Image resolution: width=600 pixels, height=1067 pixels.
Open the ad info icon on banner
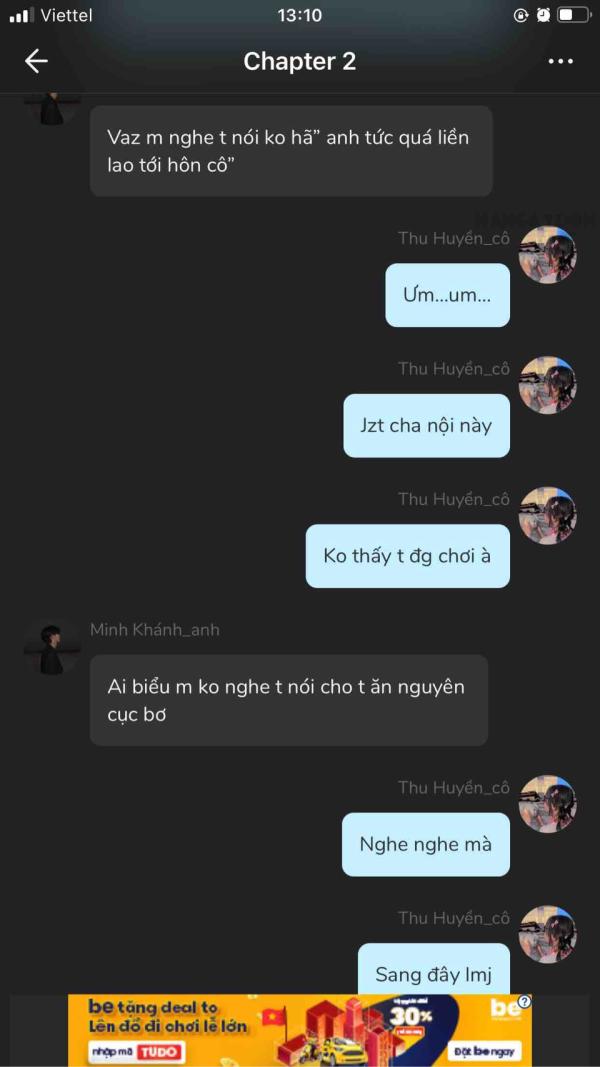(524, 1002)
